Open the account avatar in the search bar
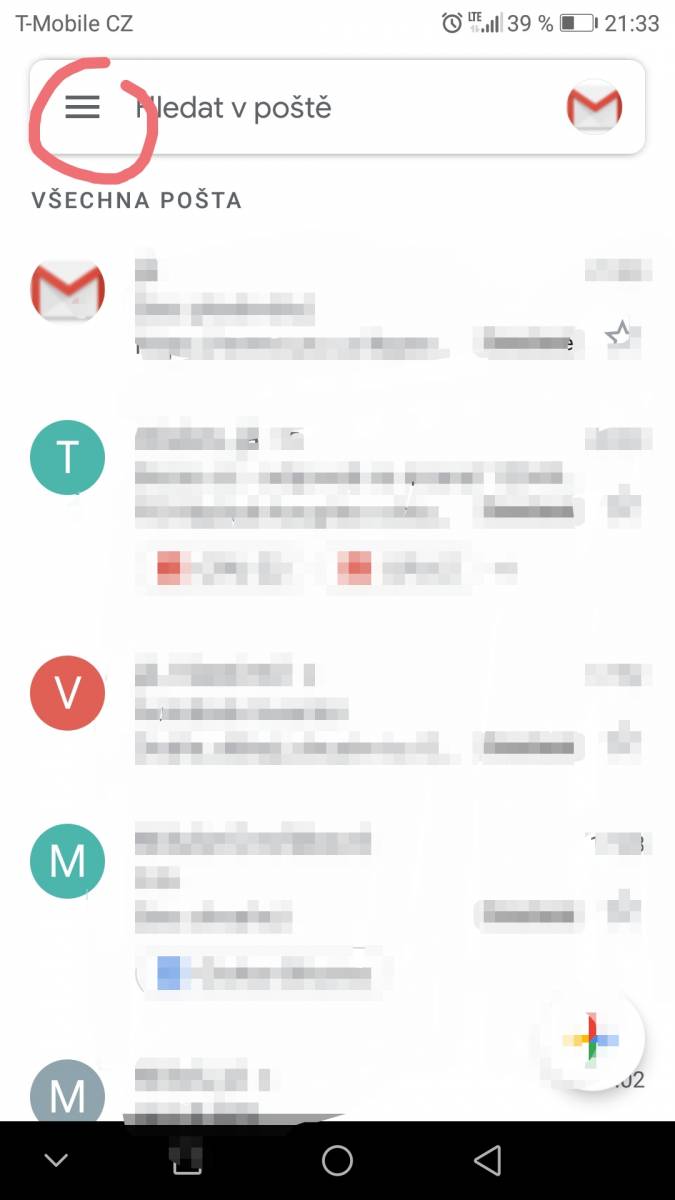This screenshot has width=675, height=1200. [x=594, y=107]
